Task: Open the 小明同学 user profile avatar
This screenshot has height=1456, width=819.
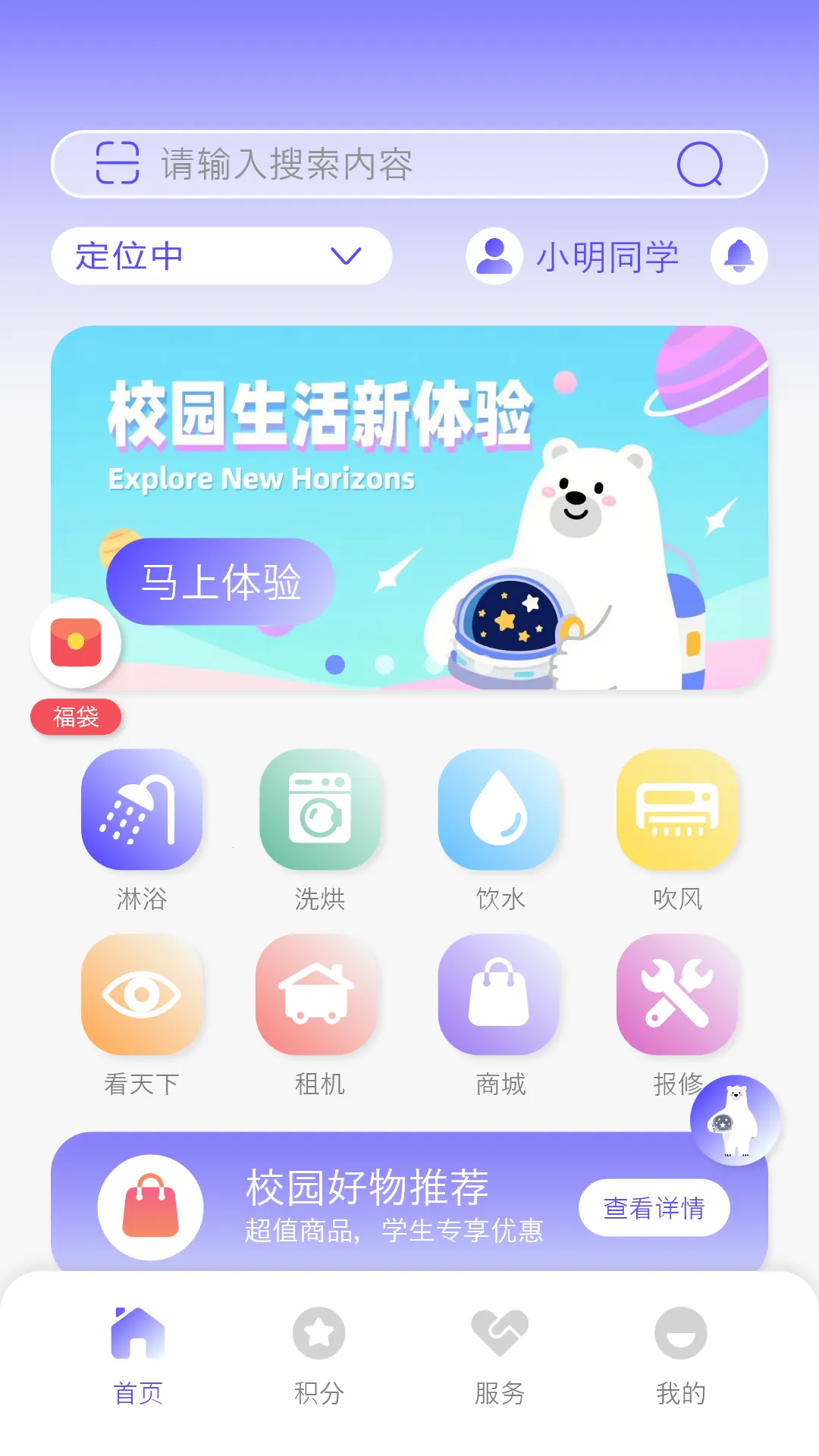Action: [494, 256]
